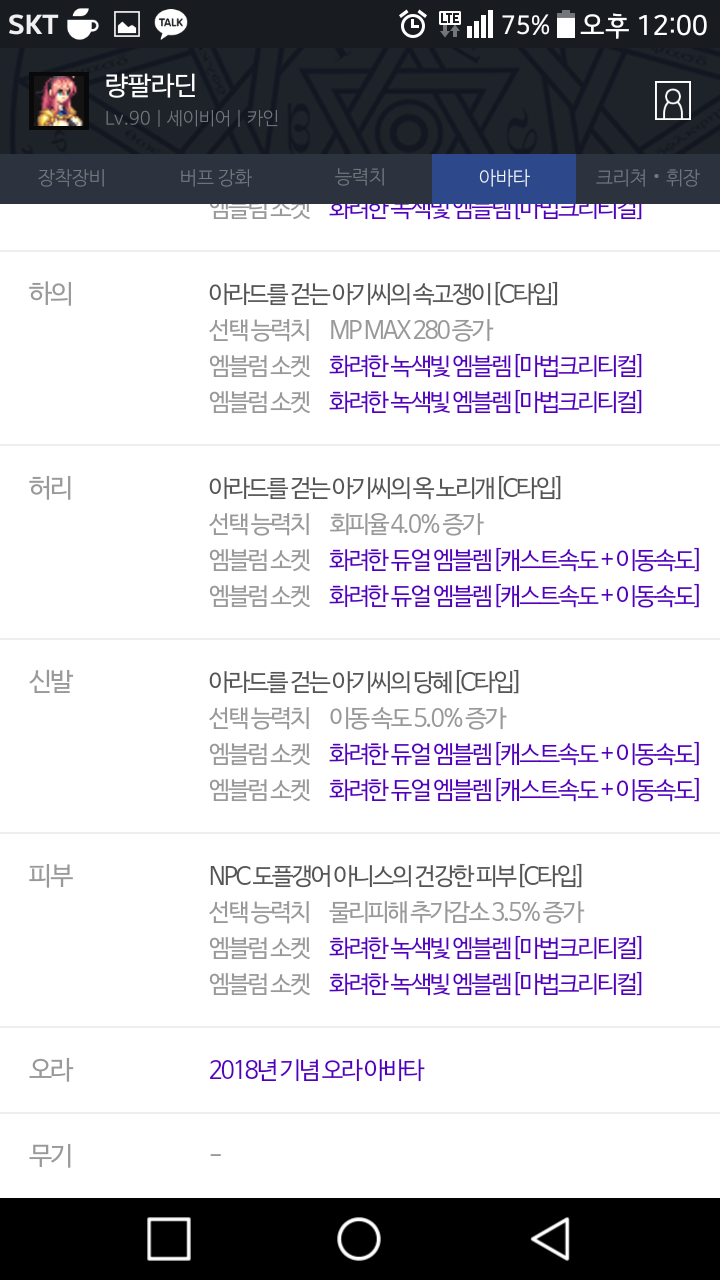Go to the home screen
Viewport: 720px width, 1280px height.
(x=359, y=1239)
